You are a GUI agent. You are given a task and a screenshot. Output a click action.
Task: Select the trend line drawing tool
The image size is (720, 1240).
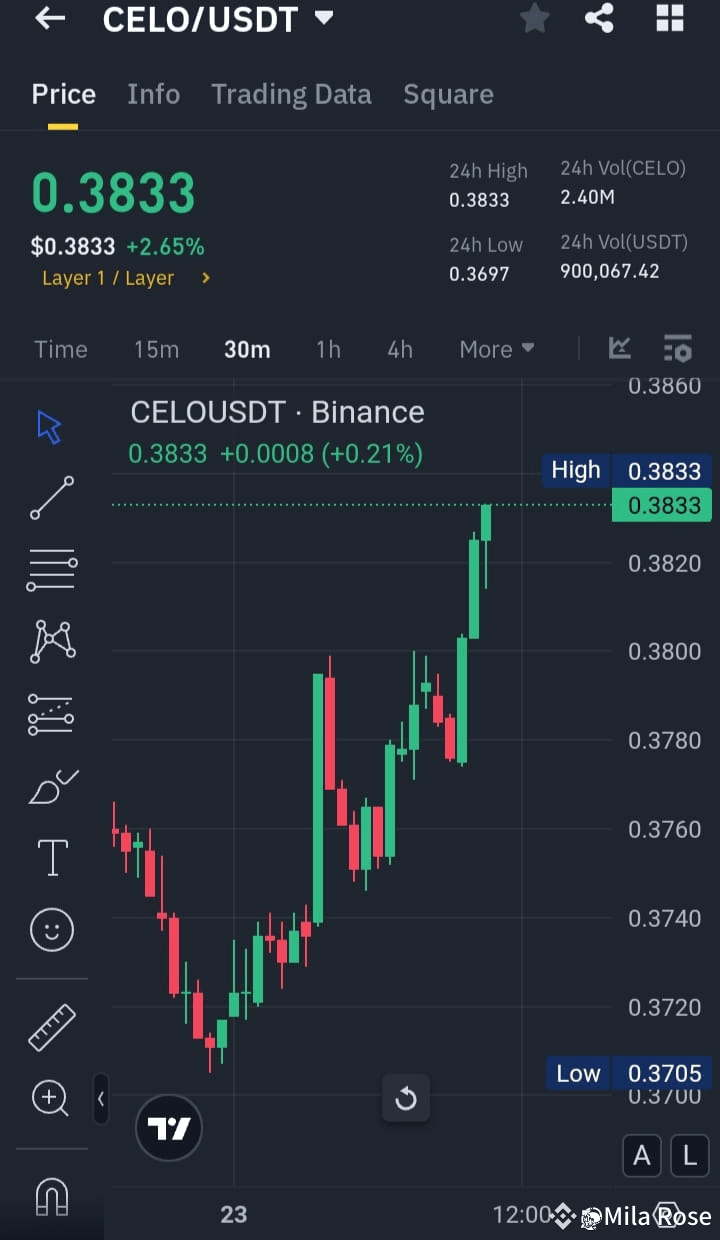click(49, 497)
